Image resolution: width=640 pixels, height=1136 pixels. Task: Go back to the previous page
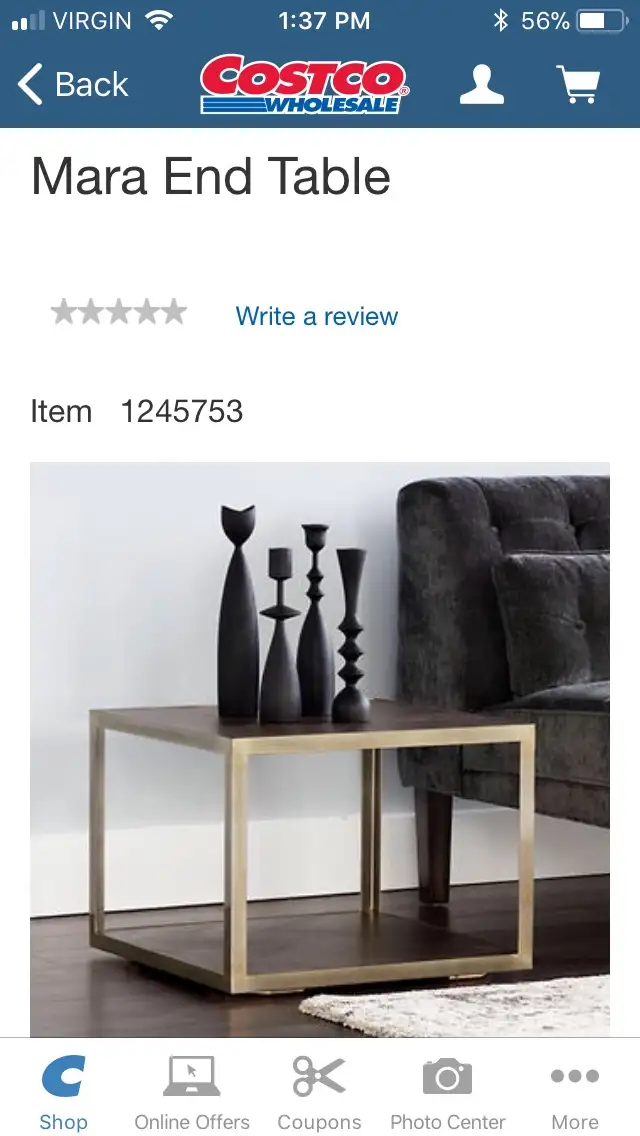pyautogui.click(x=74, y=85)
